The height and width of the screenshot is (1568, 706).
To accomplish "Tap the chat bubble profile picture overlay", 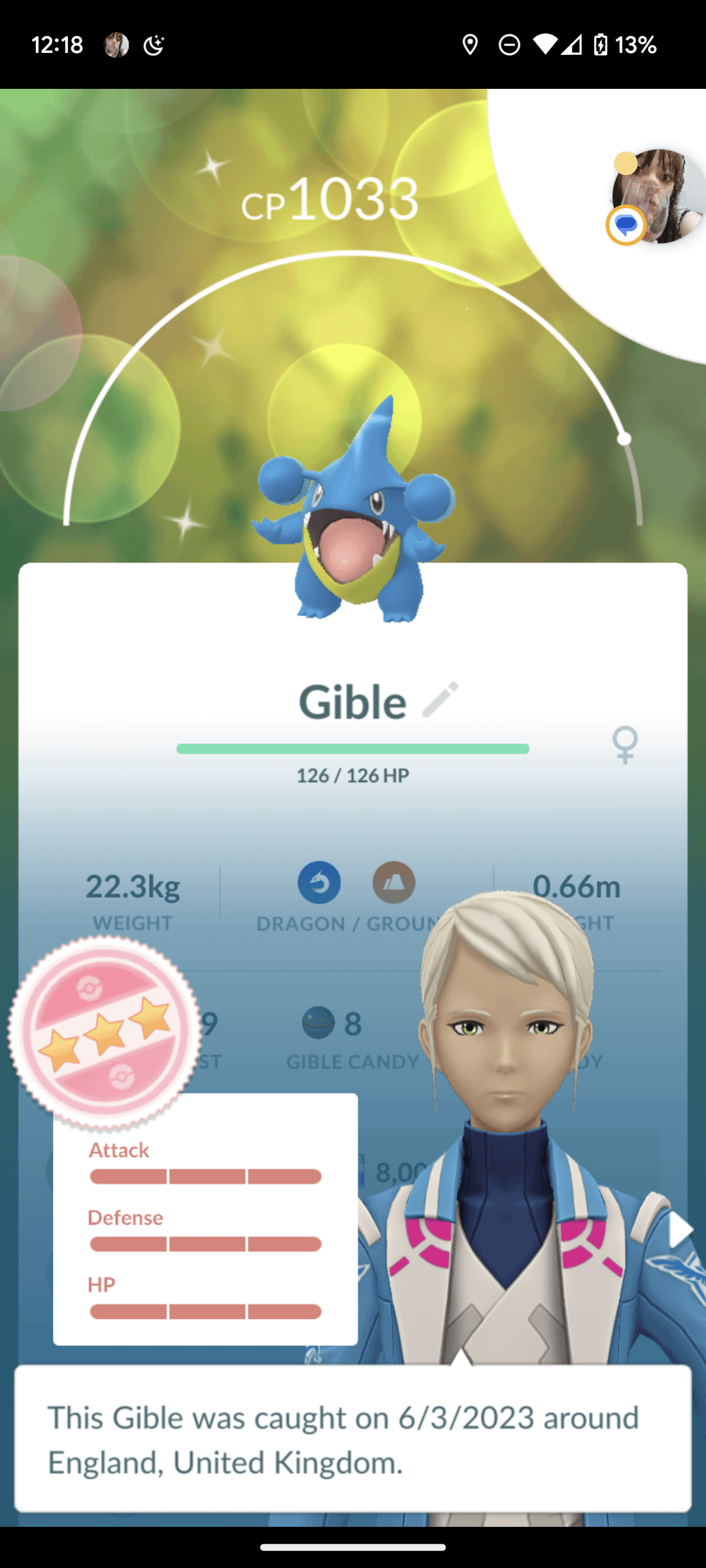I will 658,197.
